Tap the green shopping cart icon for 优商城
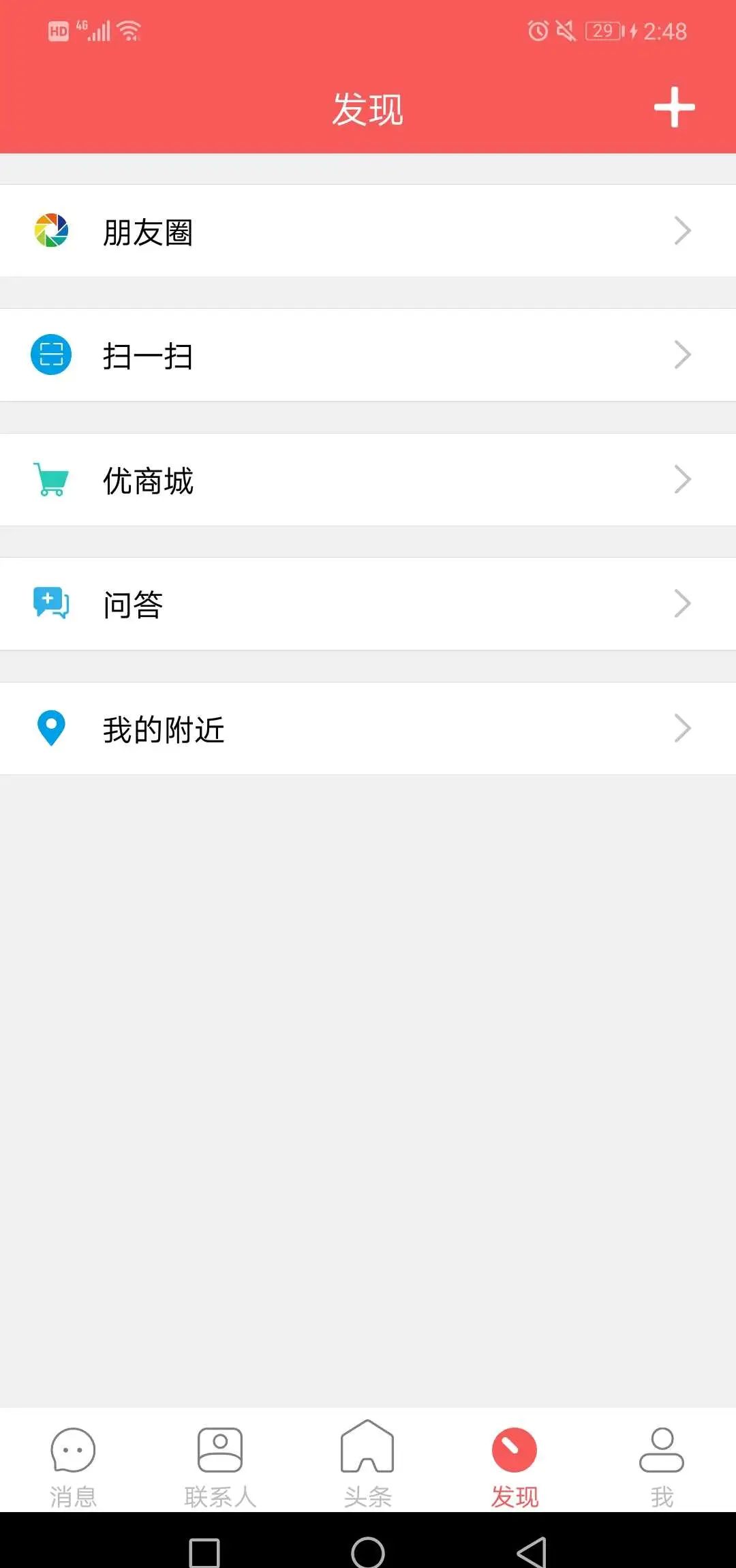This screenshot has width=736, height=1568. (51, 479)
